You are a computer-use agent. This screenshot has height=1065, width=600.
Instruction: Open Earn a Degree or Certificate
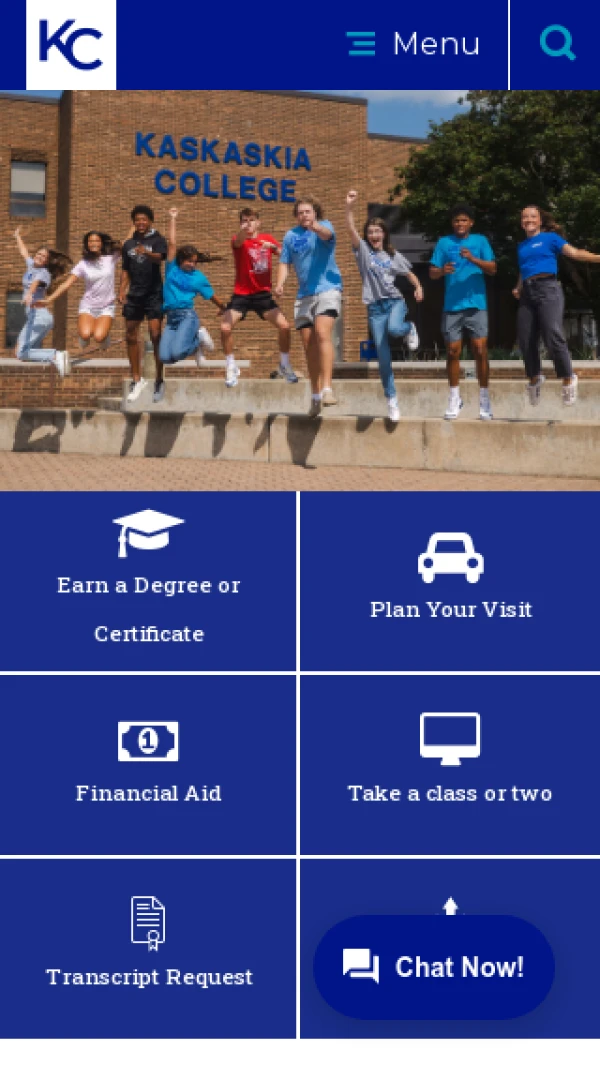click(x=148, y=581)
